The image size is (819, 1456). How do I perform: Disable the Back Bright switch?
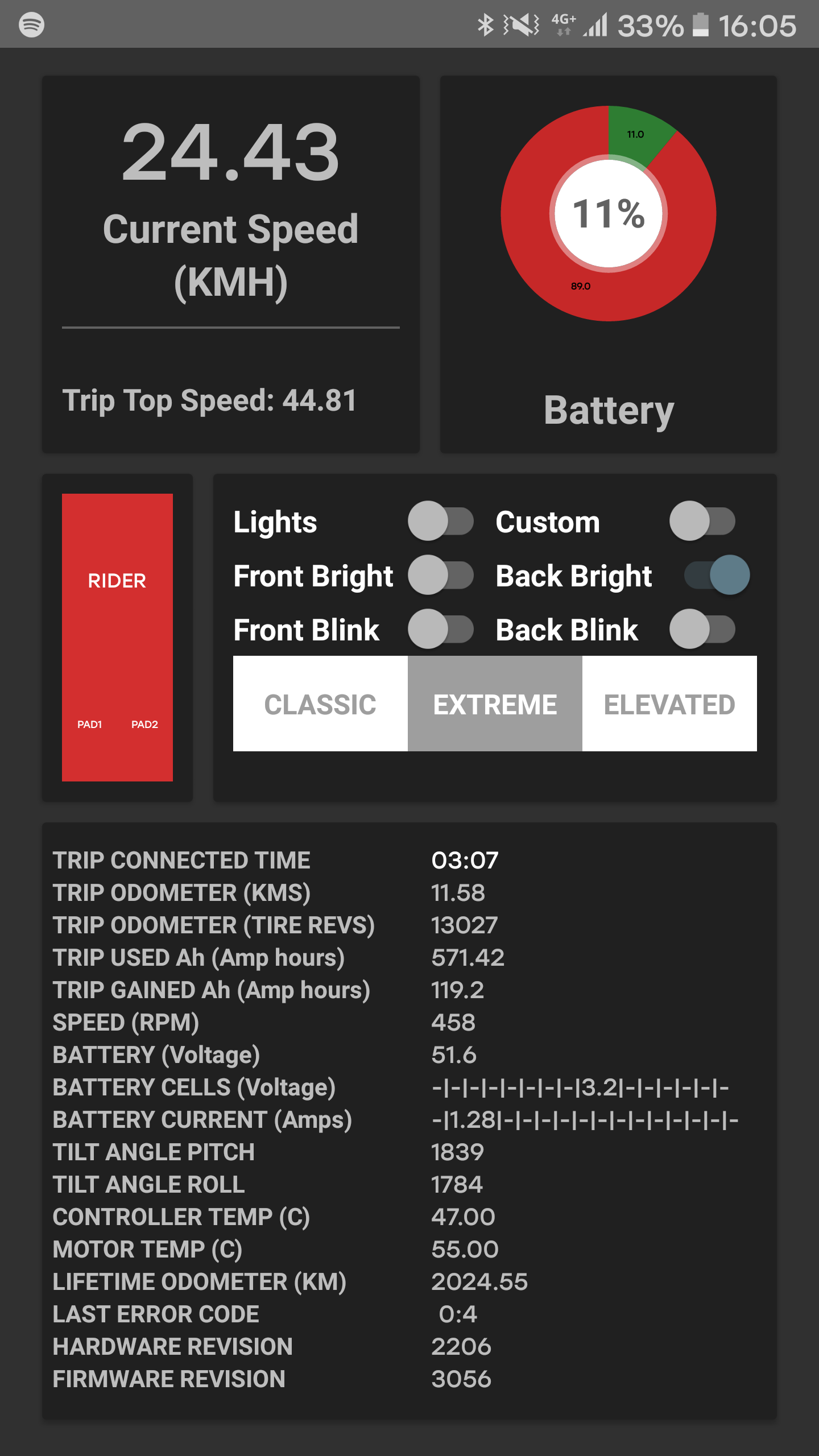717,575
